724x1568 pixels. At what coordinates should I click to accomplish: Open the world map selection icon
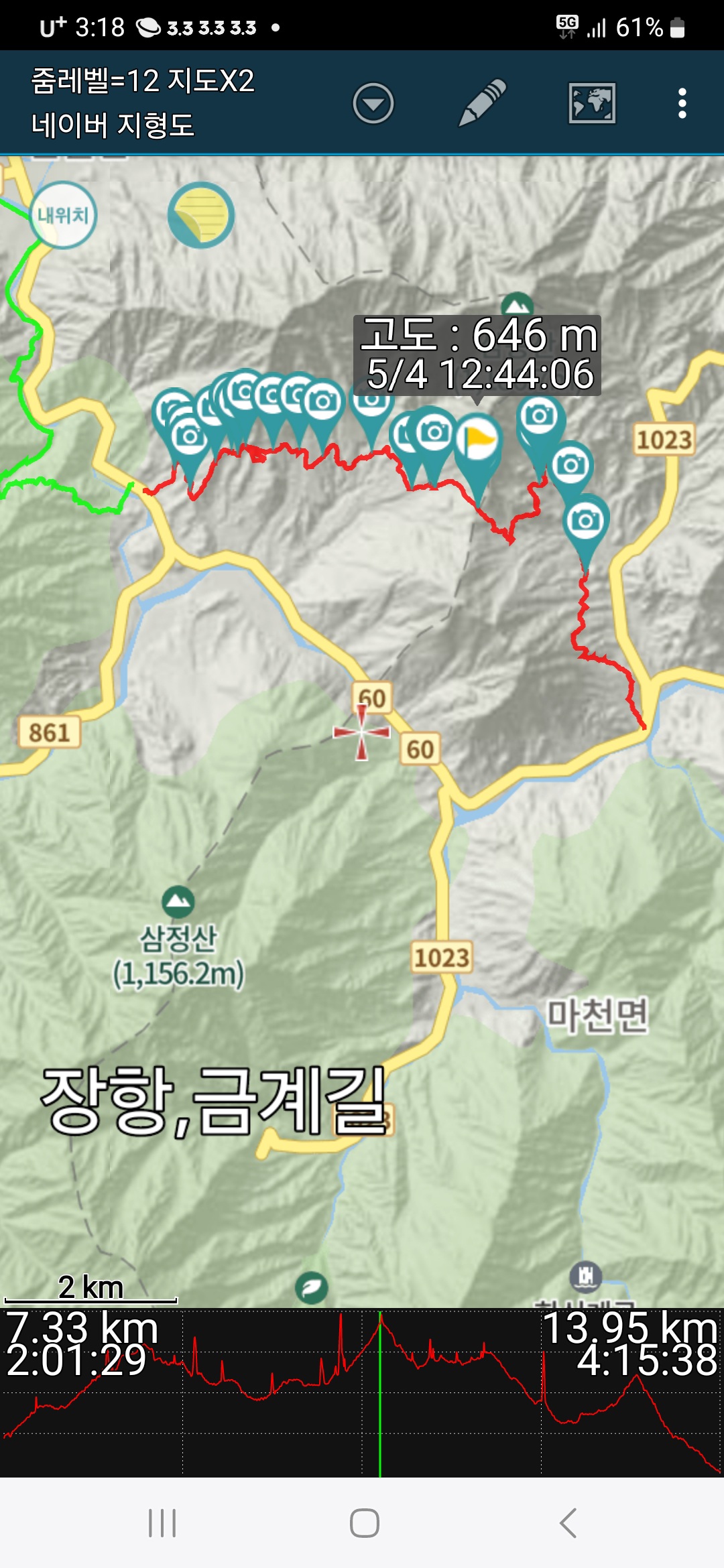pyautogui.click(x=591, y=103)
